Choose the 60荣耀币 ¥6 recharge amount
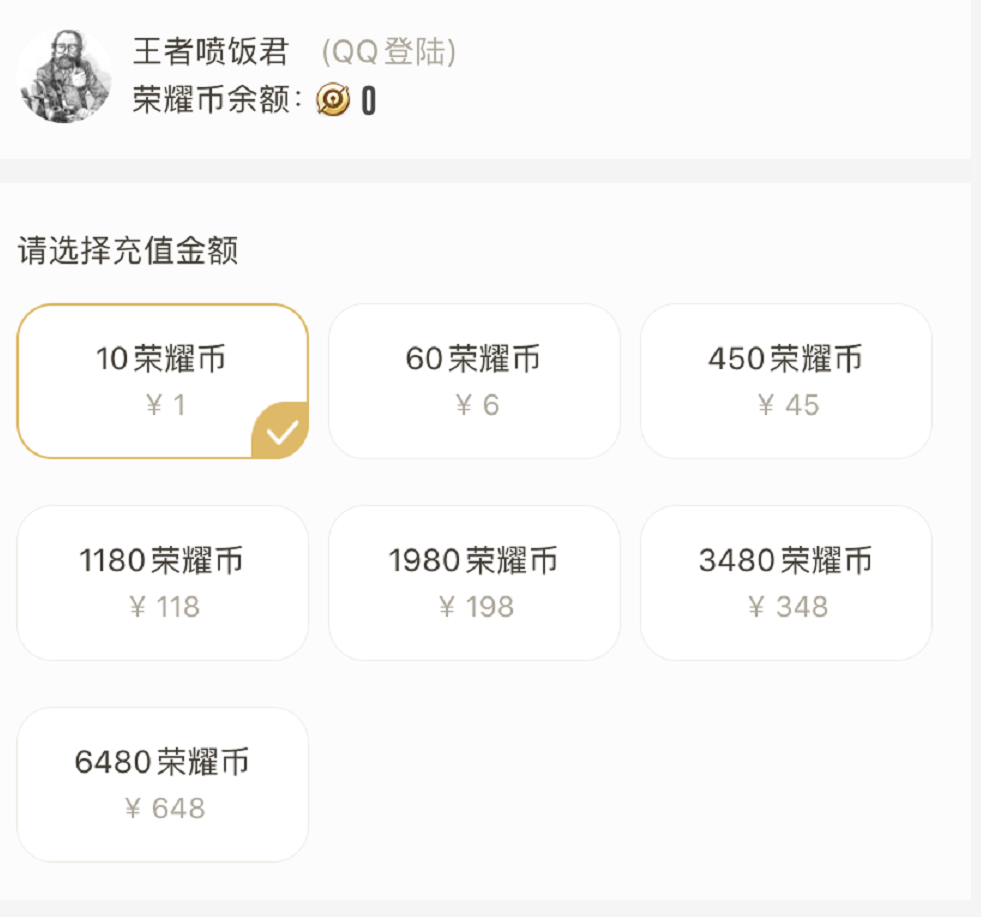Screen dimensions: 981x917 [474, 381]
